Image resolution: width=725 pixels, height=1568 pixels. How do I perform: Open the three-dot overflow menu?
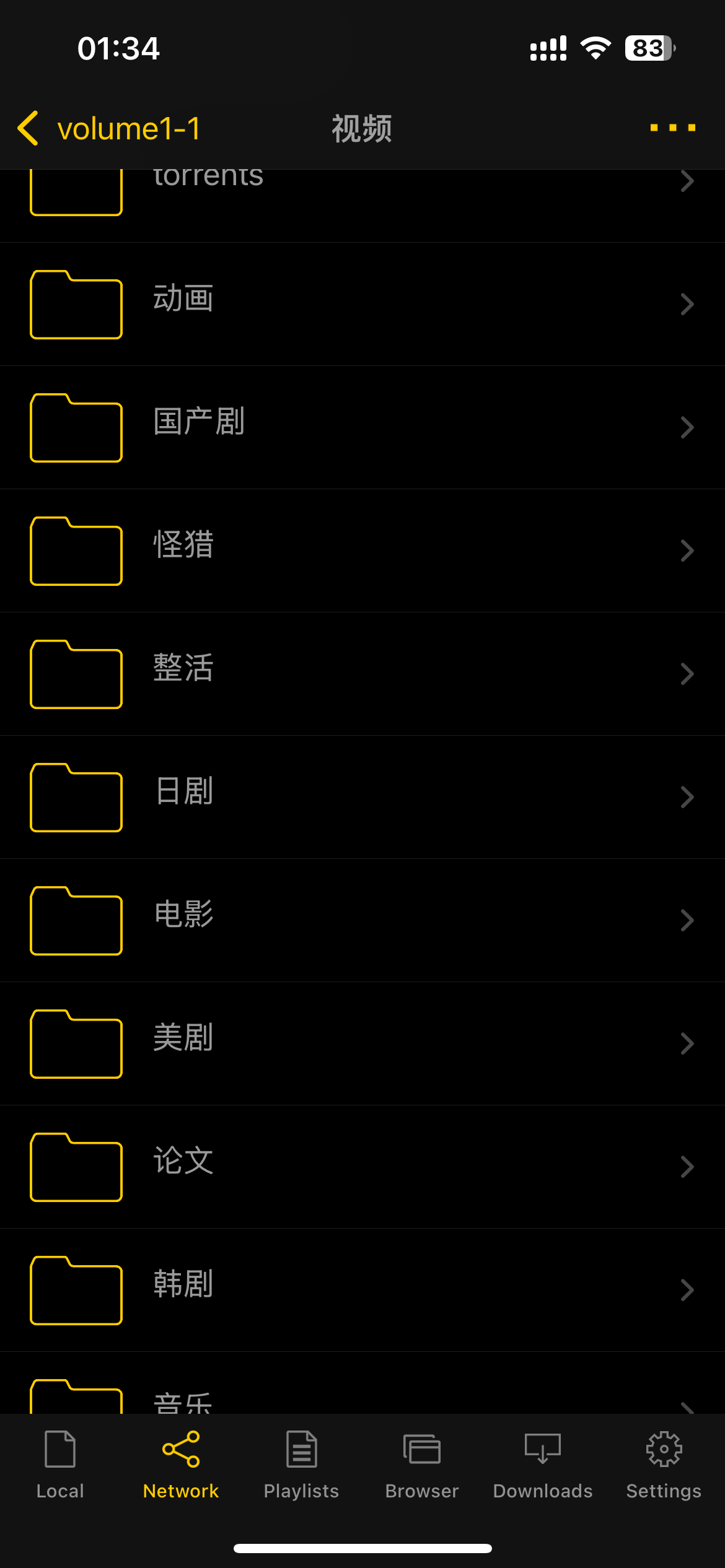coord(672,128)
